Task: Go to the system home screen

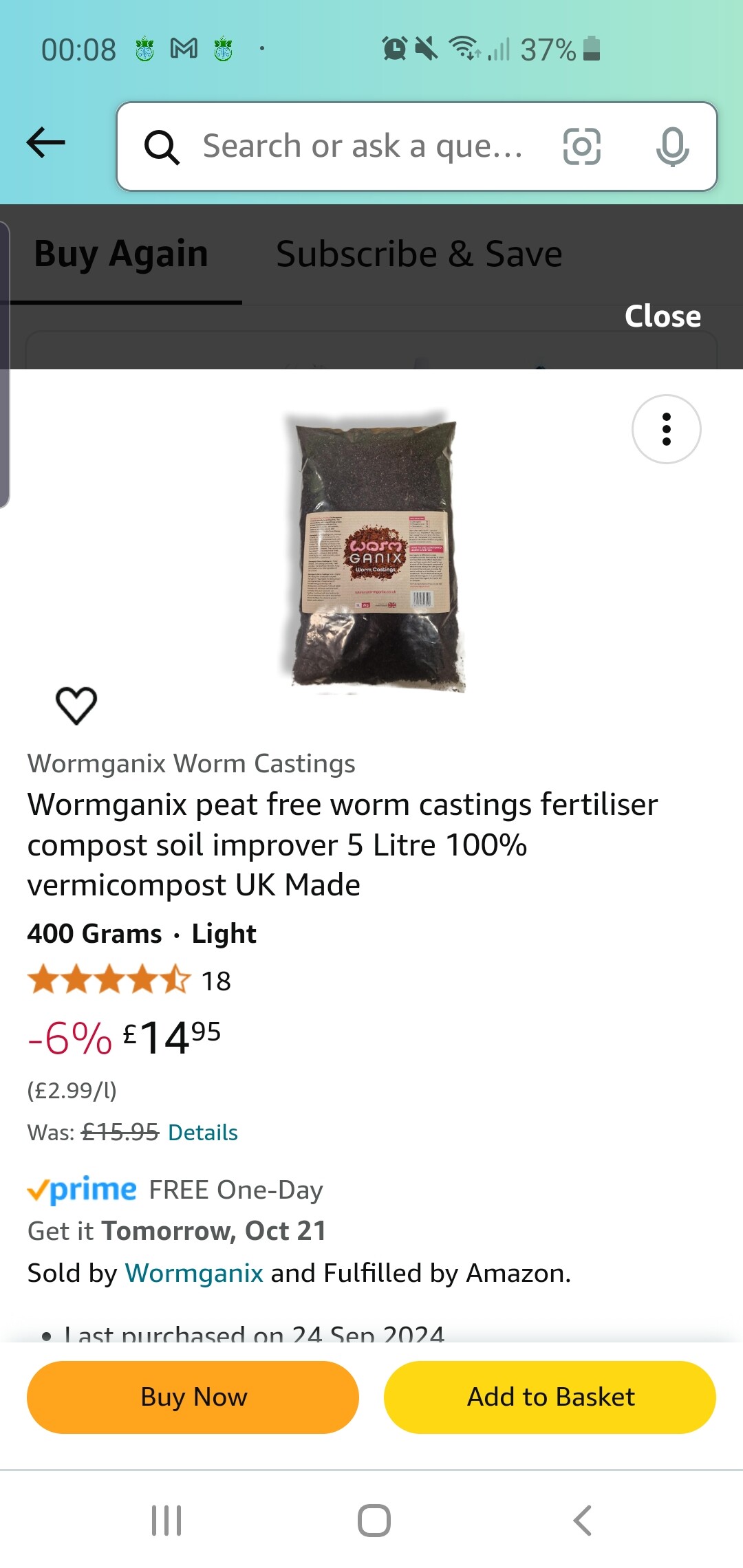Action: coord(374,1521)
